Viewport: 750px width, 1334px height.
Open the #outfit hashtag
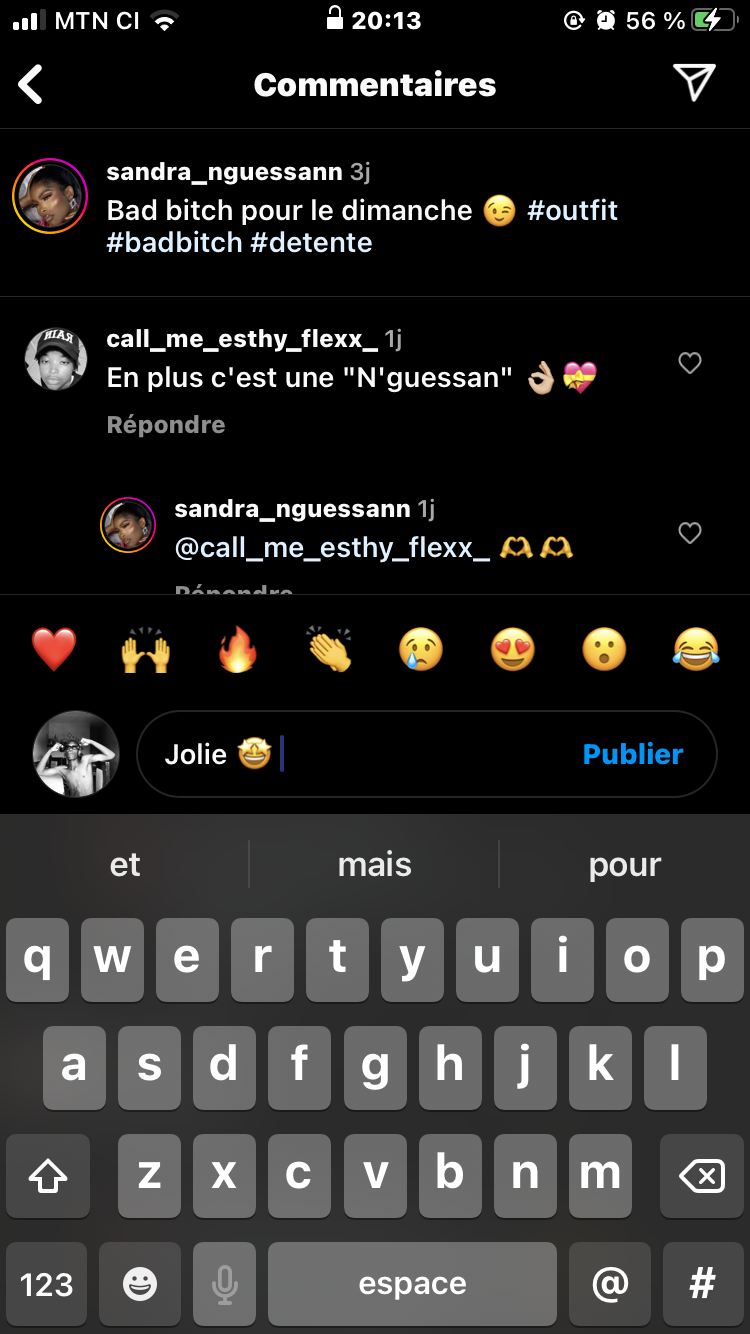coord(572,210)
